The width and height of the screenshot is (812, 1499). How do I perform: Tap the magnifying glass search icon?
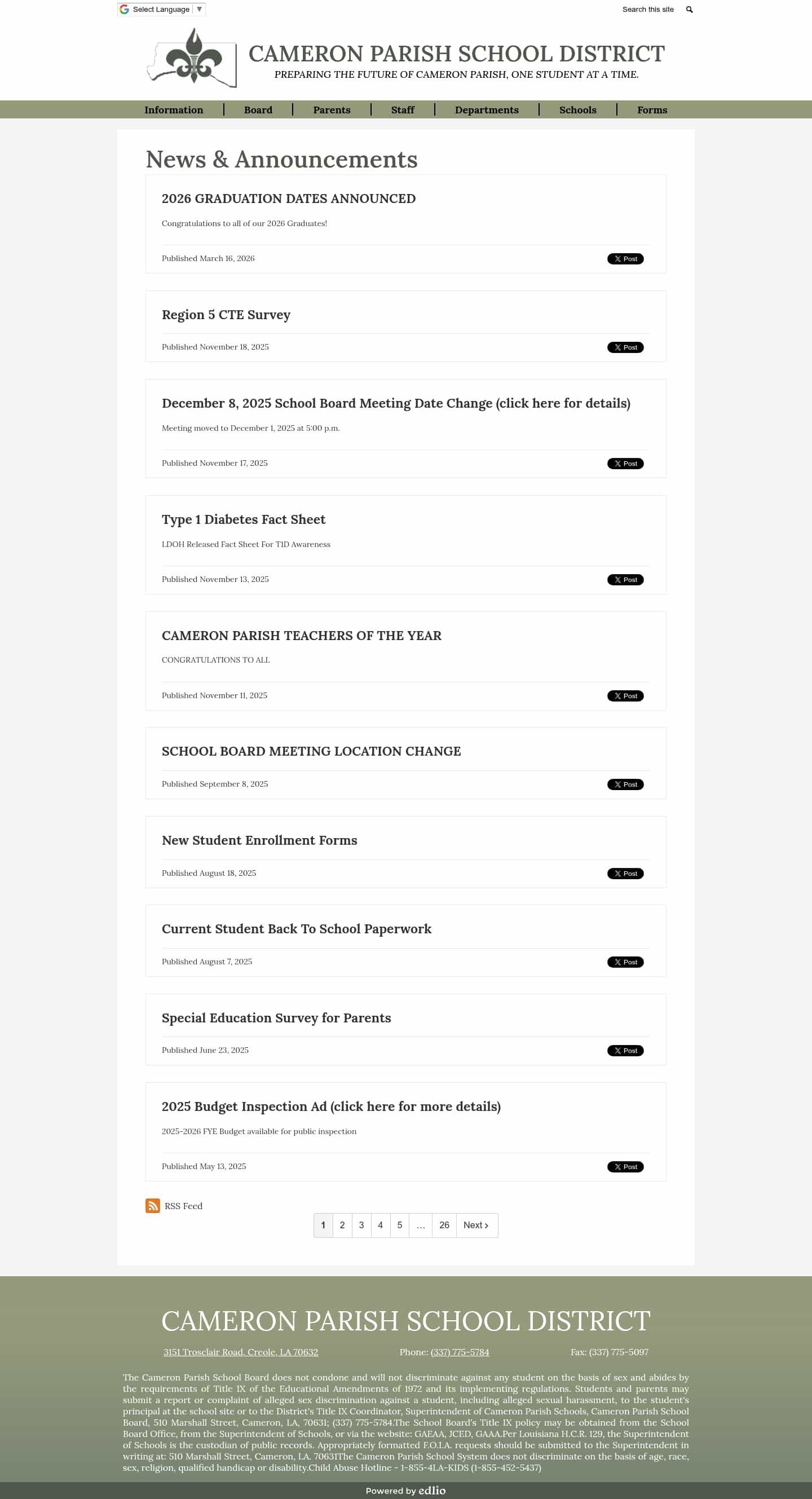point(689,10)
